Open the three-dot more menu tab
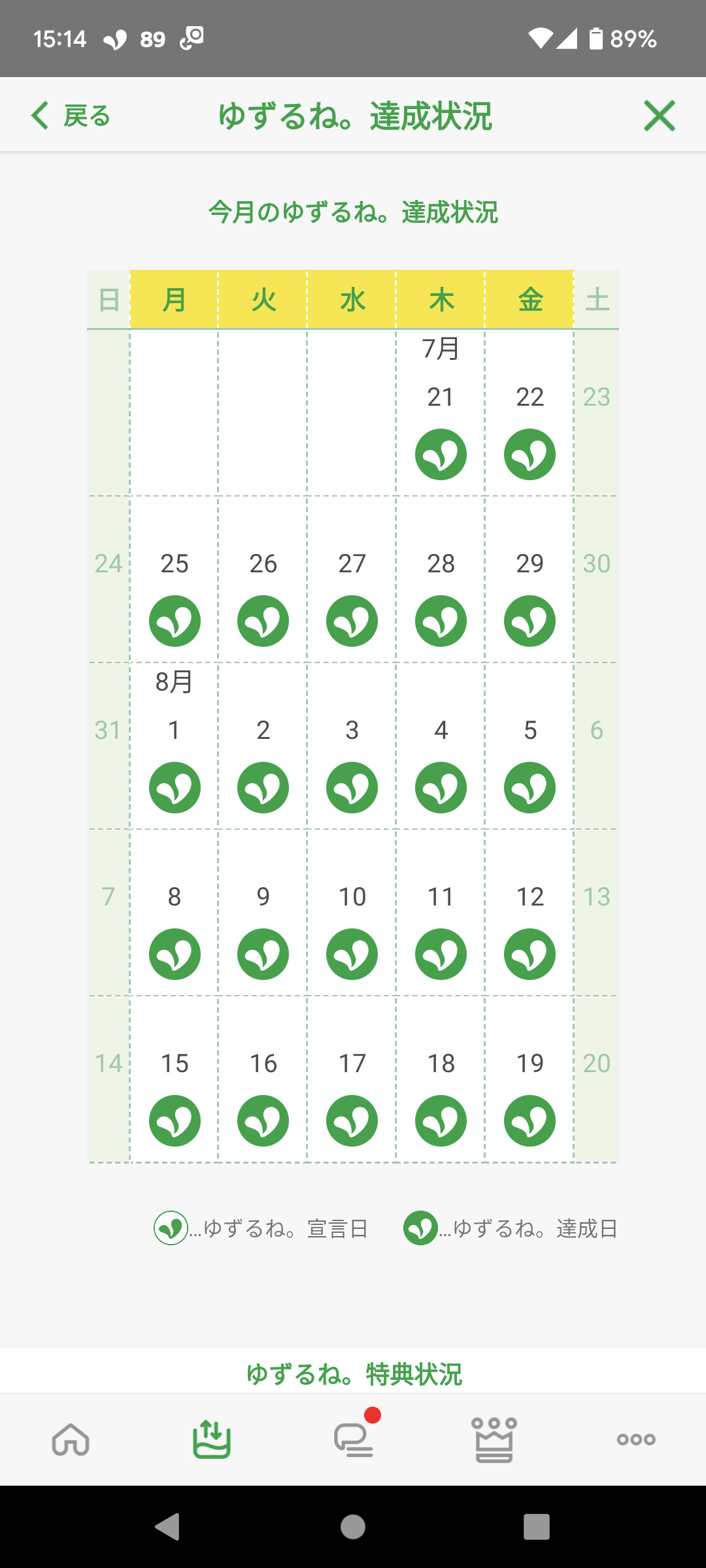Image resolution: width=706 pixels, height=1568 pixels. (635, 1439)
